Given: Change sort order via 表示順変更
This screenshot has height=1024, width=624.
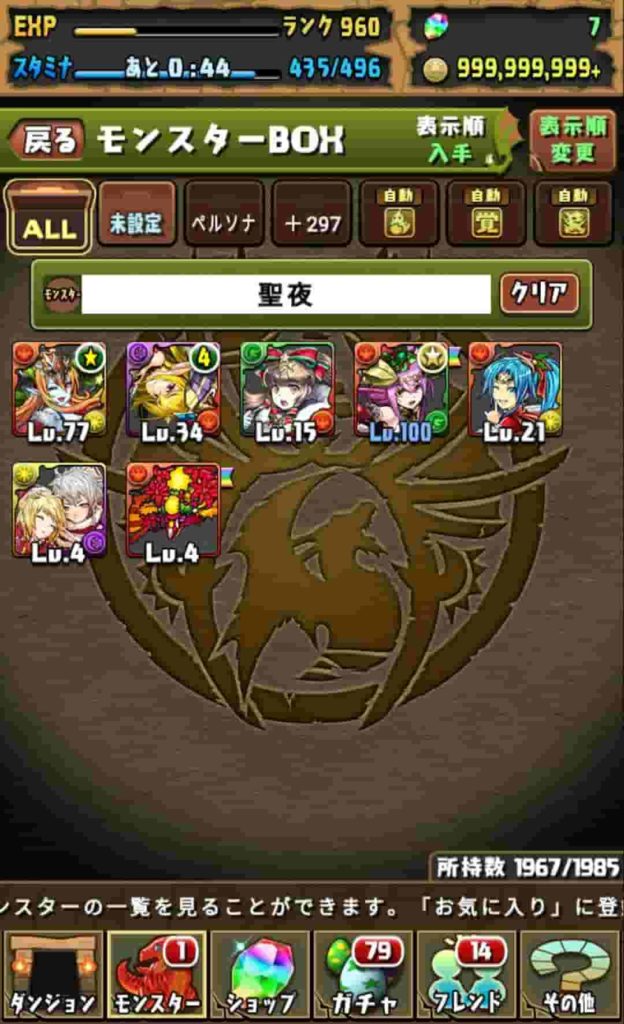Looking at the screenshot, I should tap(571, 140).
